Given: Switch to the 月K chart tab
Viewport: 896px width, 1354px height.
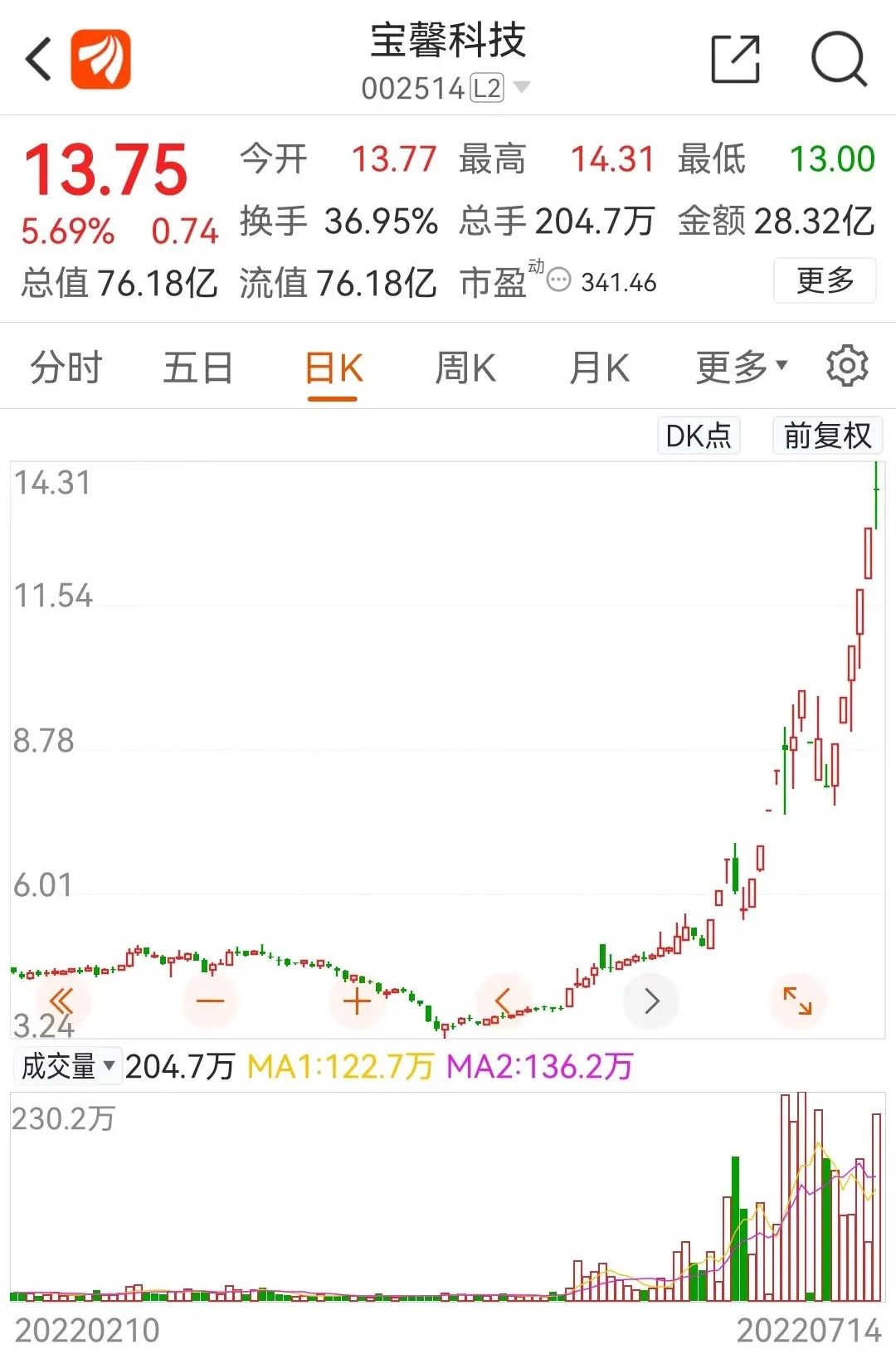Looking at the screenshot, I should coord(598,368).
